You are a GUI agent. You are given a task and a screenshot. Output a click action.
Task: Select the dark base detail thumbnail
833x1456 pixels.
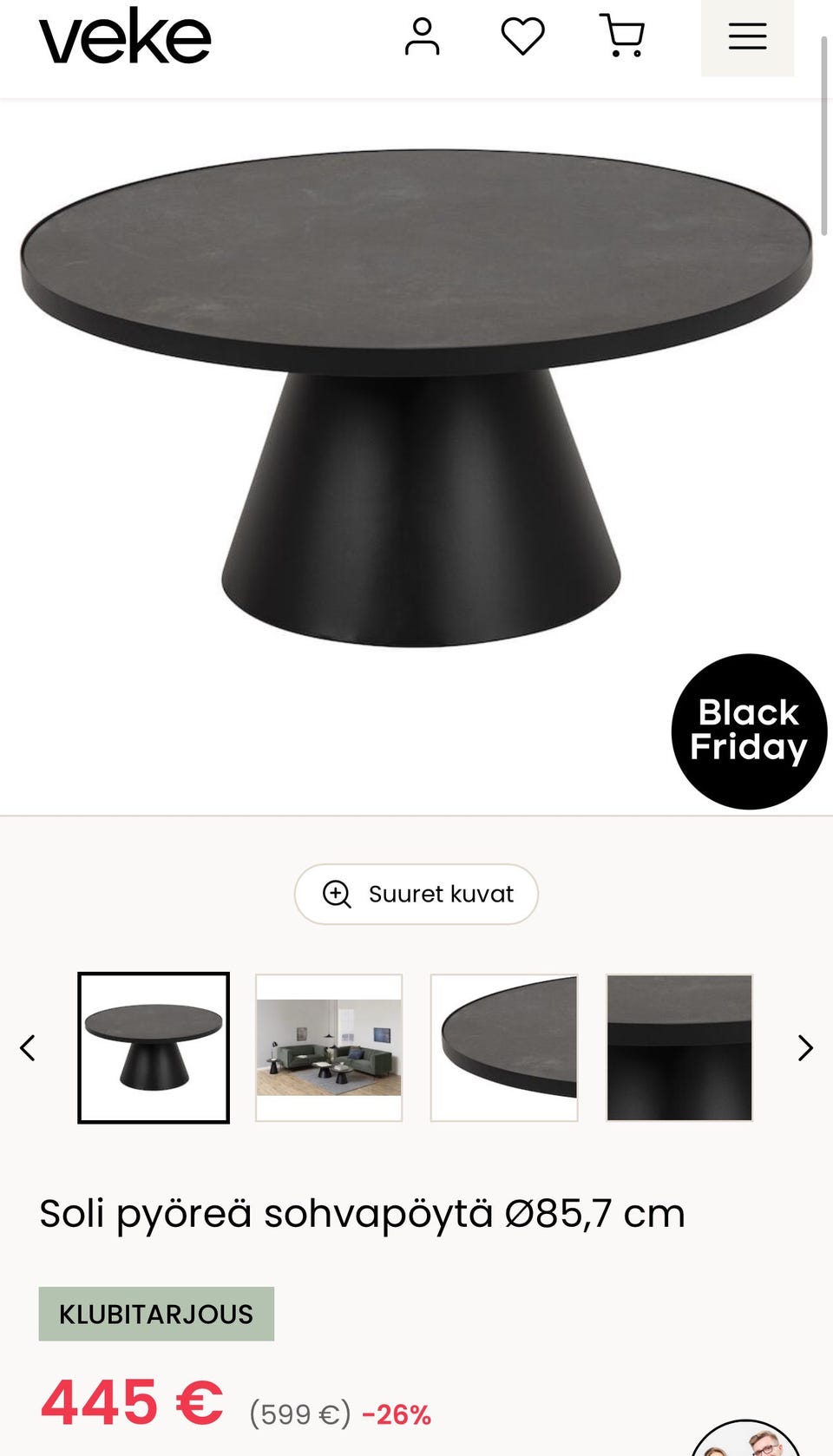[679, 1047]
